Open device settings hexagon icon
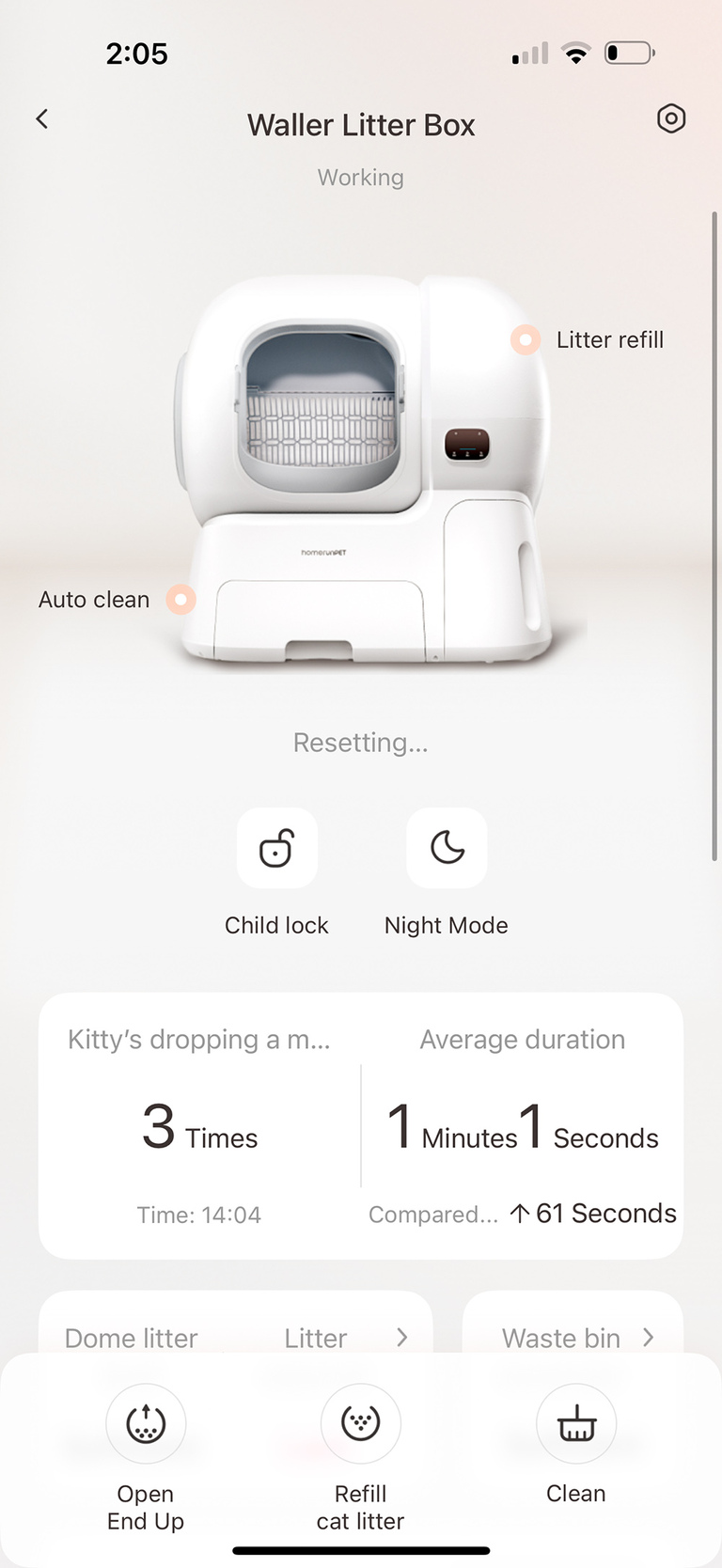Screen dimensions: 722x1568 [670, 119]
